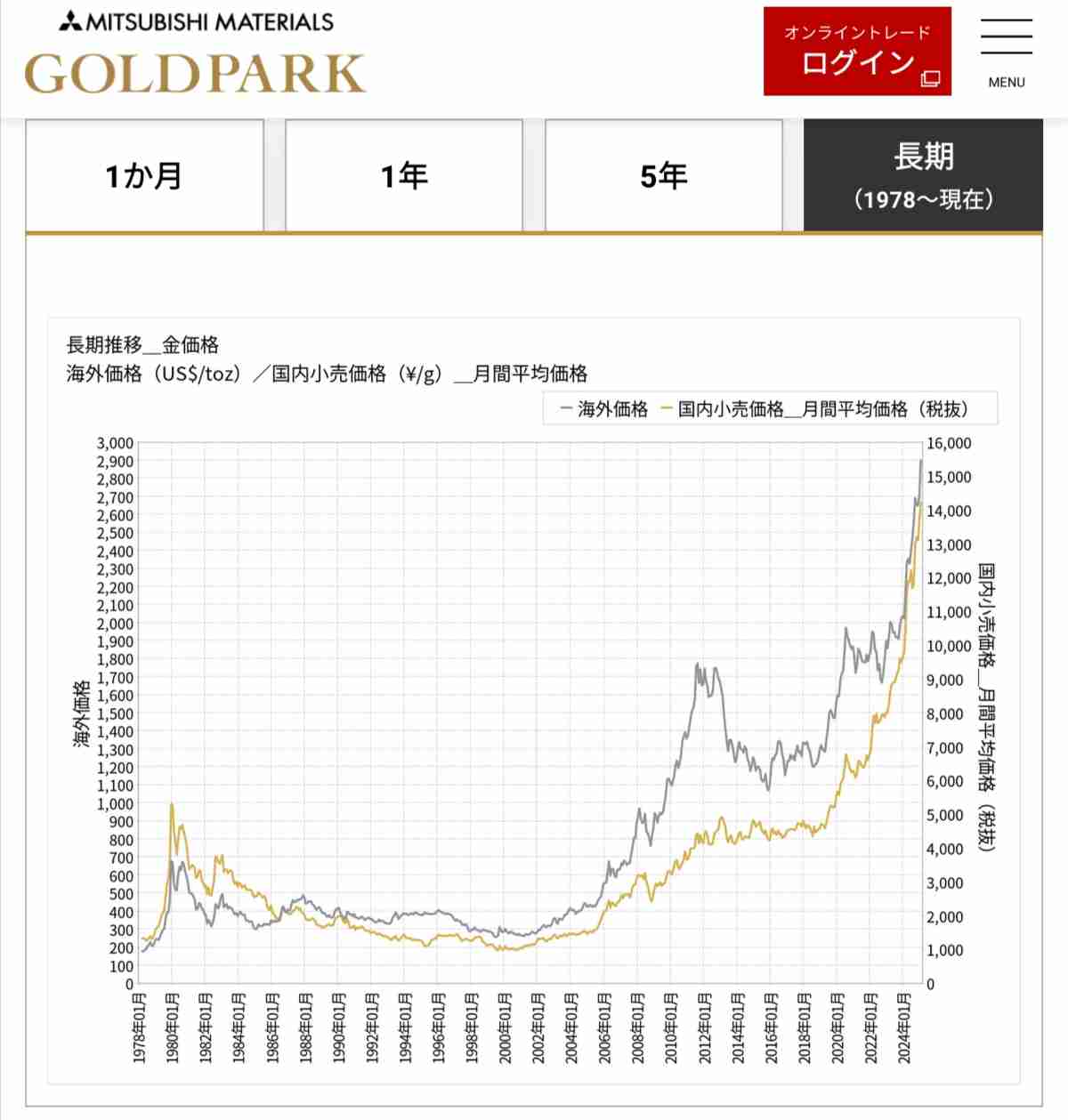
Task: Switch to the 5年 chart tab
Action: (663, 176)
